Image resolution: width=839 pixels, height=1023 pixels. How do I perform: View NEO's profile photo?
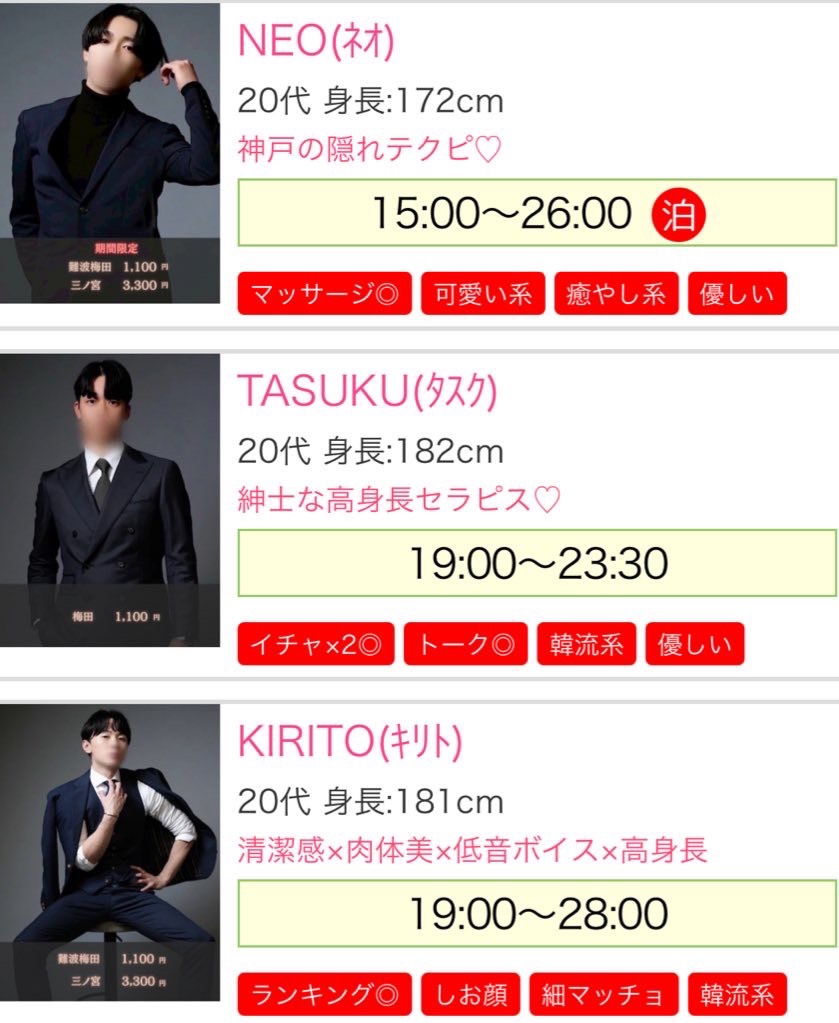[110, 153]
